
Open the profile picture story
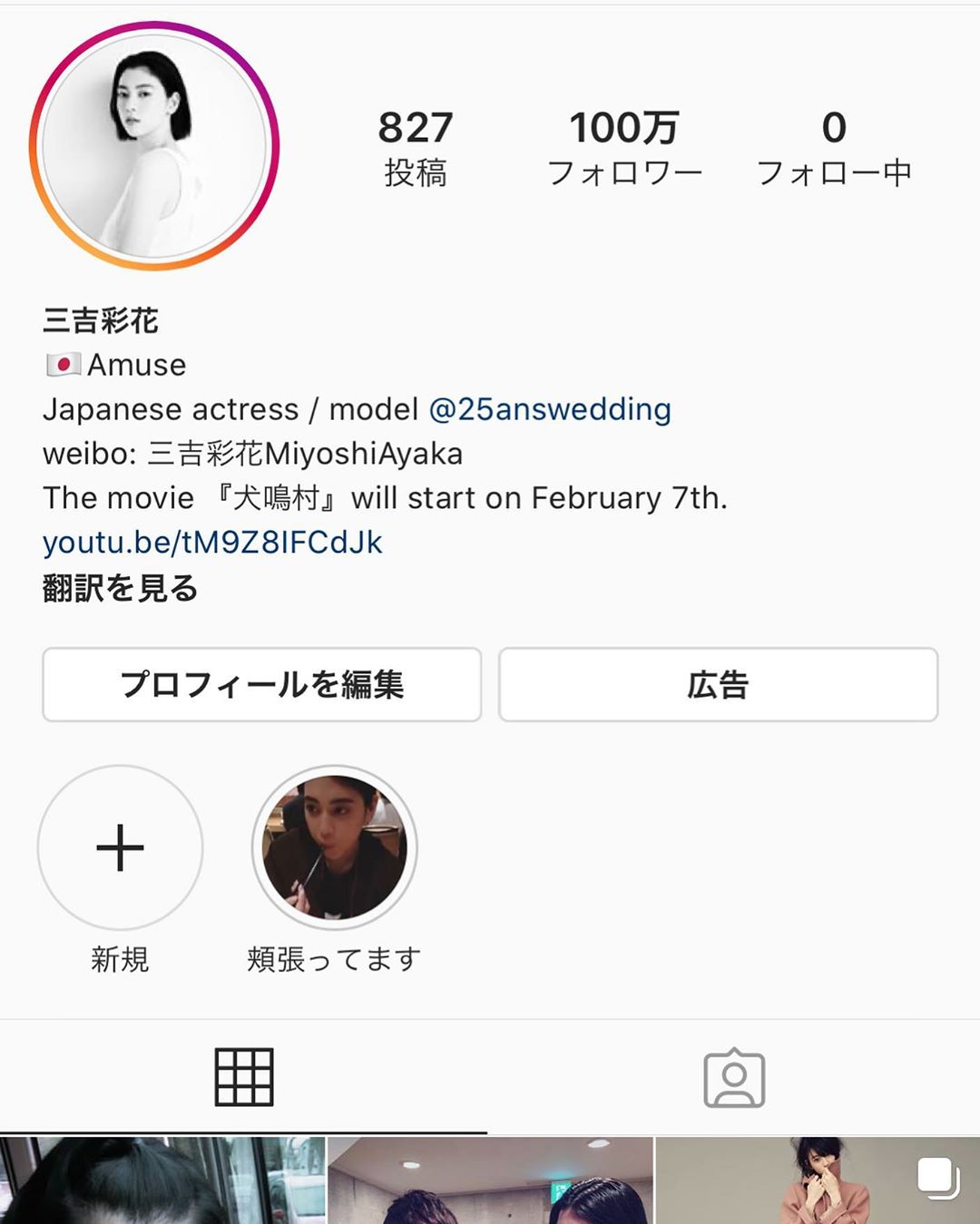(154, 146)
